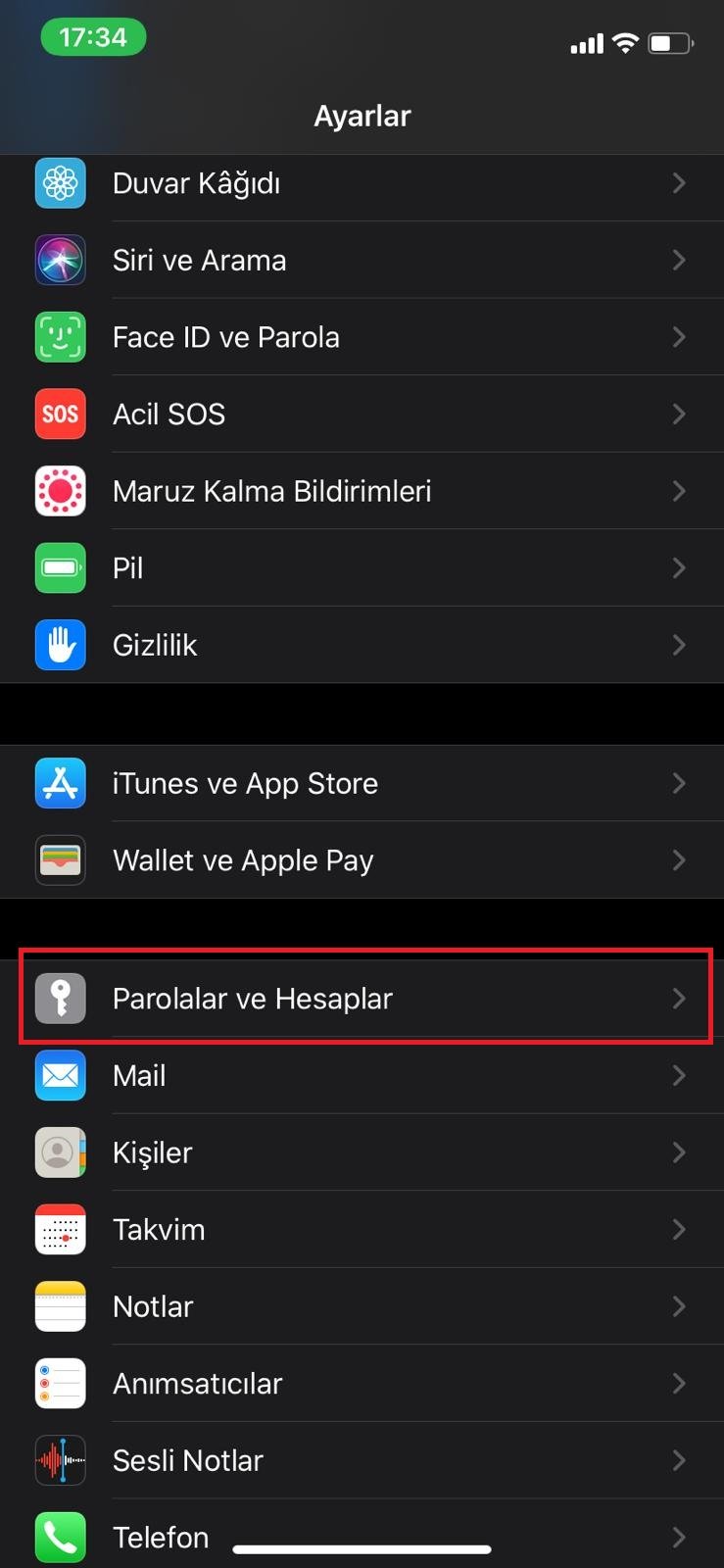The width and height of the screenshot is (724, 1568).
Task: Go to iTunes ve App Store
Action: click(362, 783)
